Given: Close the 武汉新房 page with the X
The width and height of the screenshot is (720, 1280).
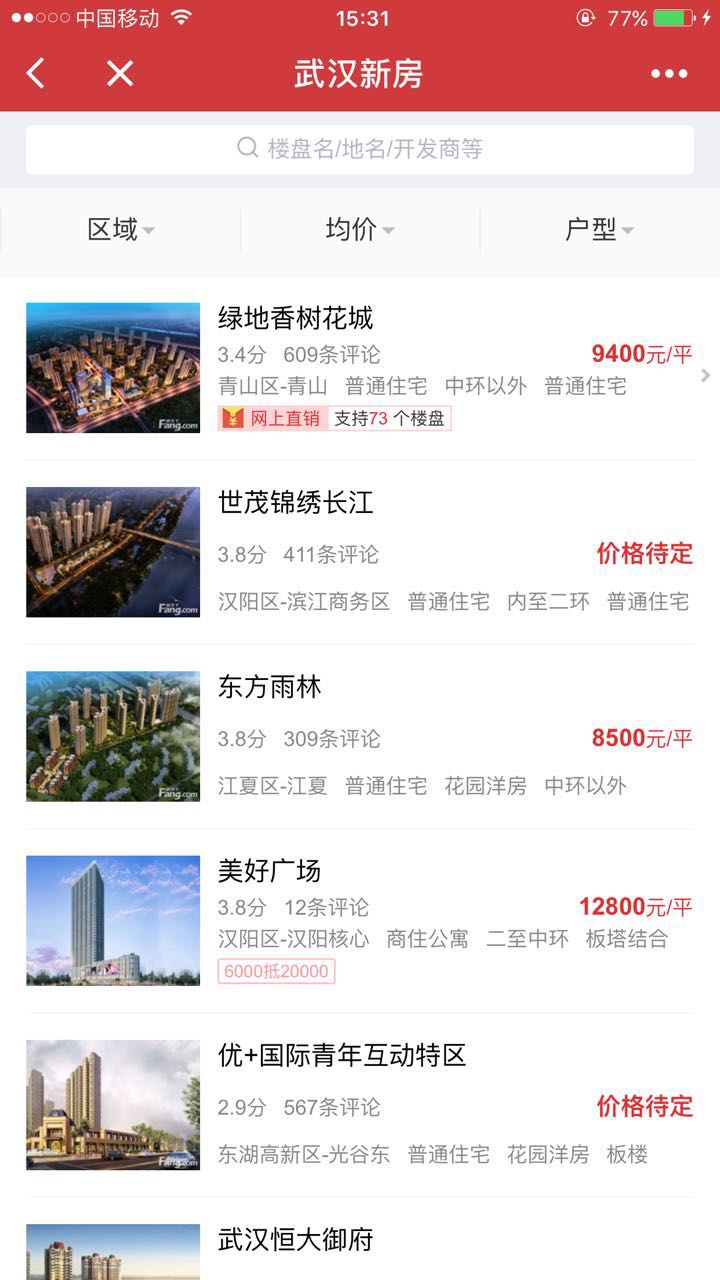Looking at the screenshot, I should click(120, 73).
